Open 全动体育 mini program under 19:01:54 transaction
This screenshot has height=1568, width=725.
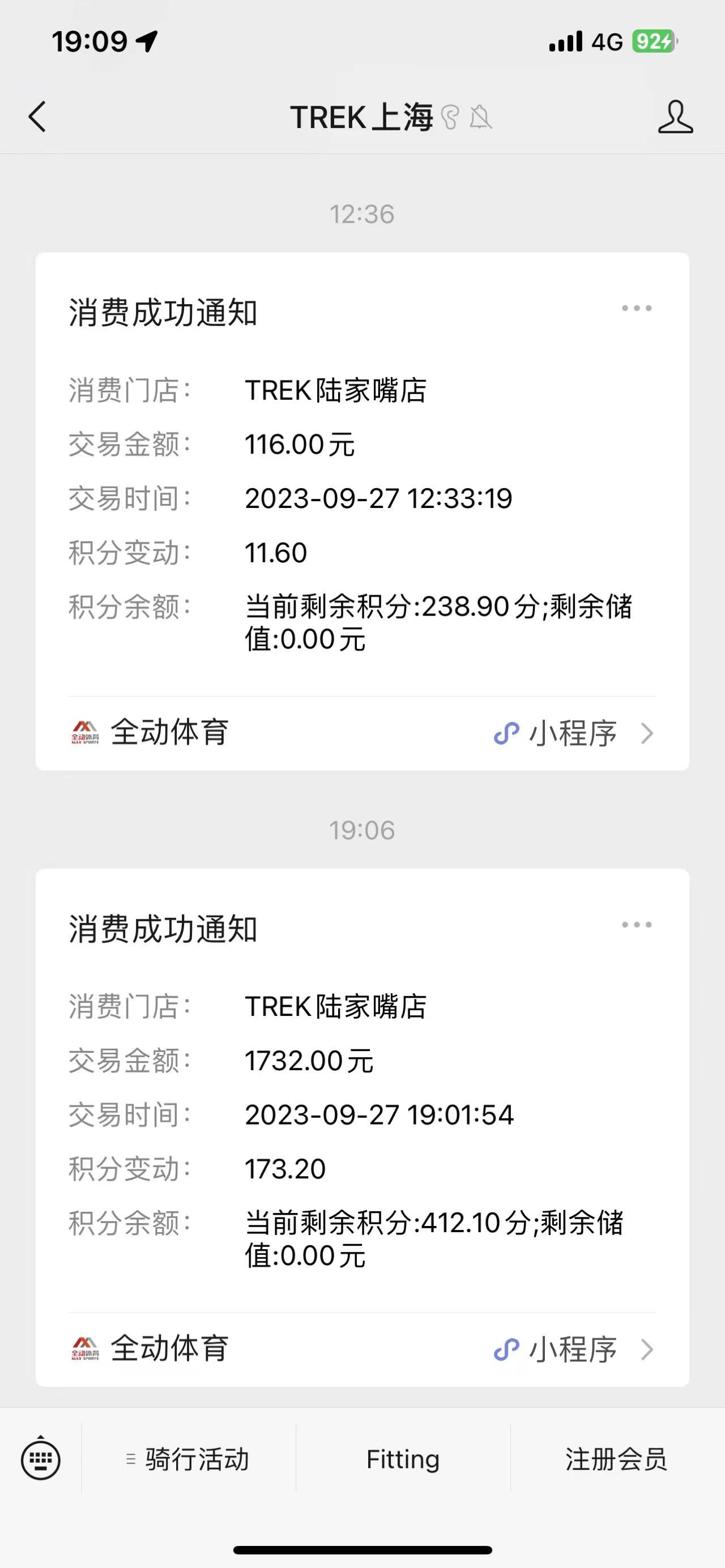click(x=362, y=1349)
